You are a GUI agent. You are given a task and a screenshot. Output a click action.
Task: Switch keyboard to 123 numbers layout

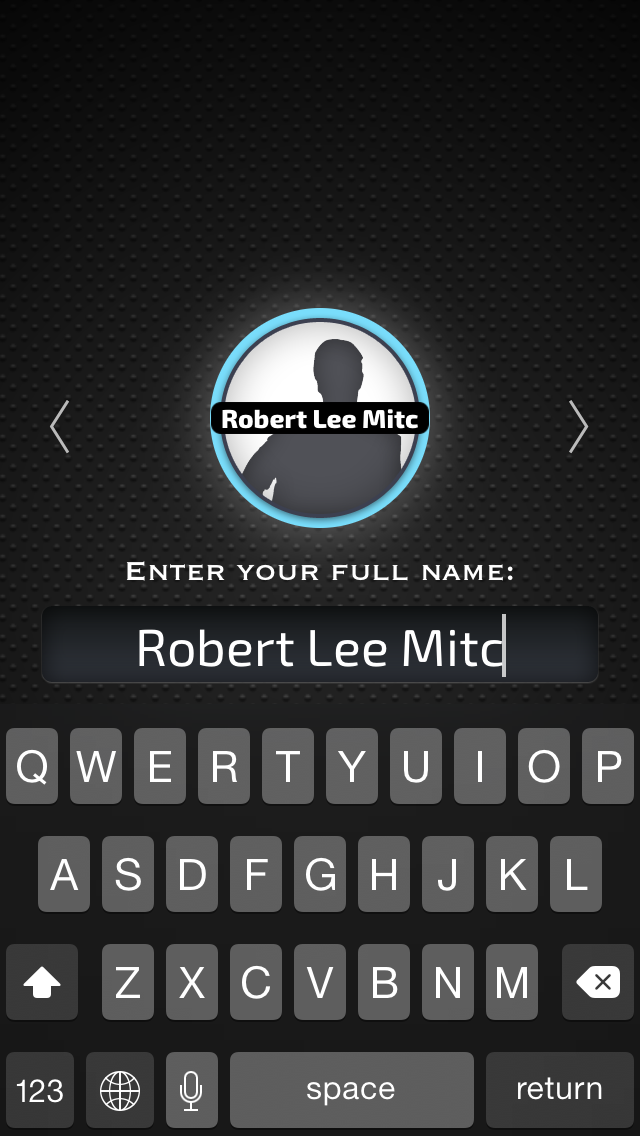pyautogui.click(x=40, y=1090)
